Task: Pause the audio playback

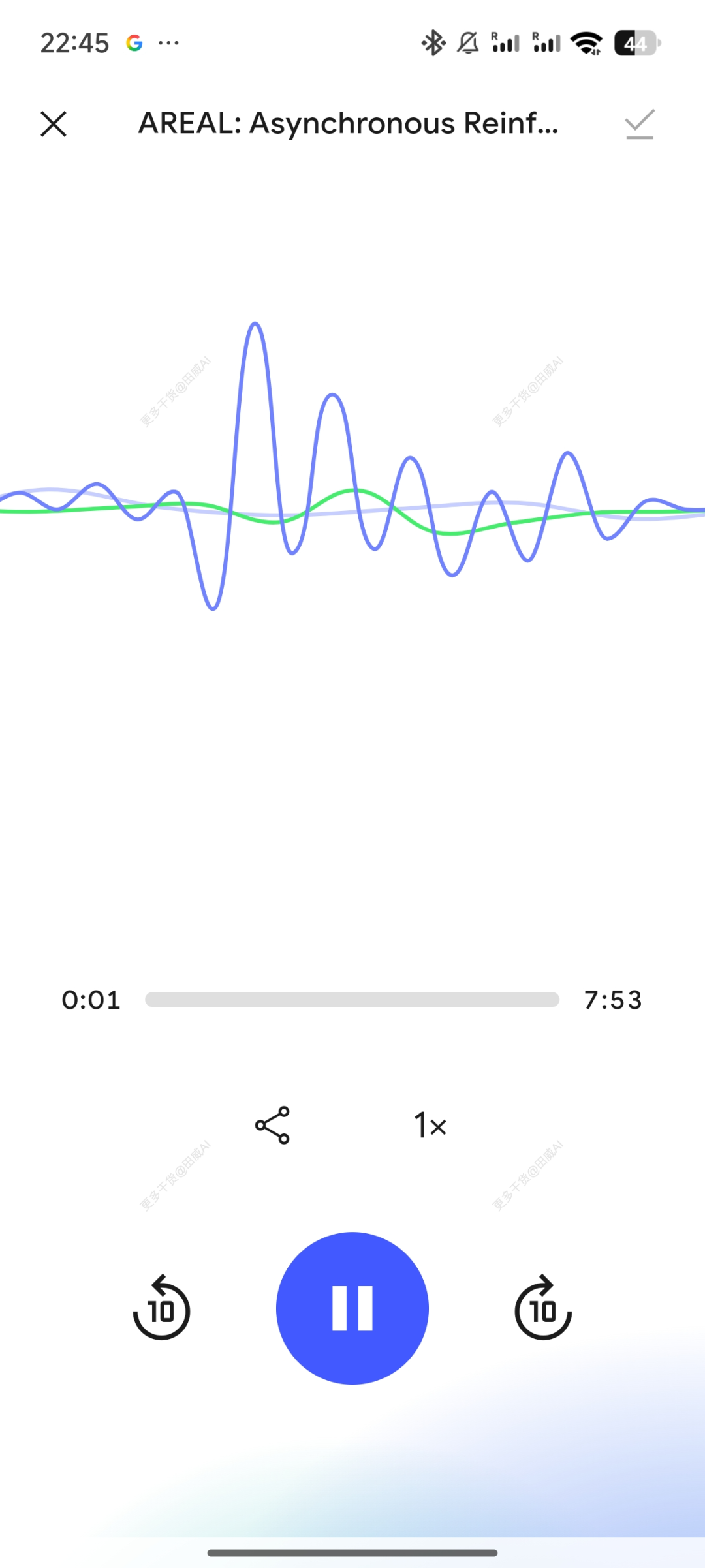Action: 352,1308
